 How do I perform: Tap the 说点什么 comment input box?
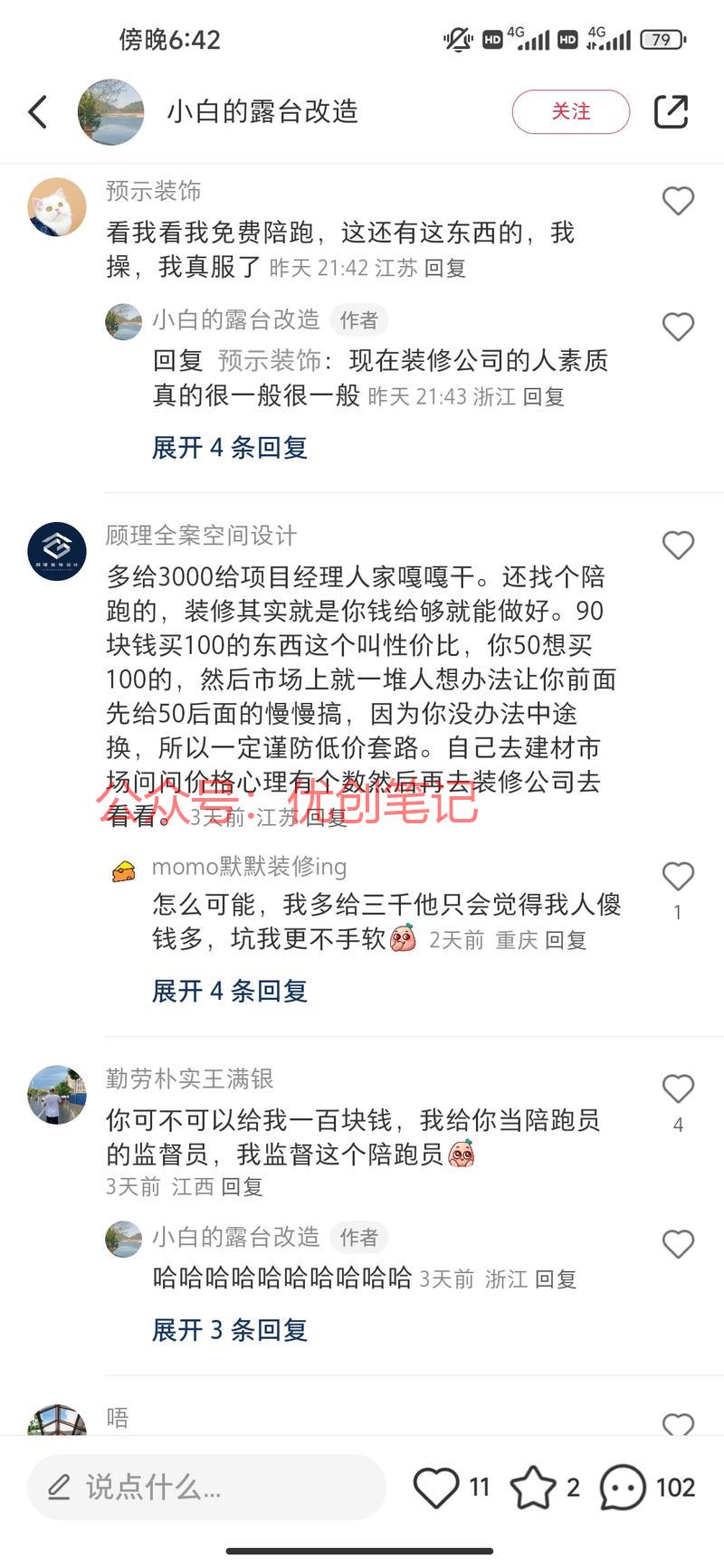tap(207, 1487)
